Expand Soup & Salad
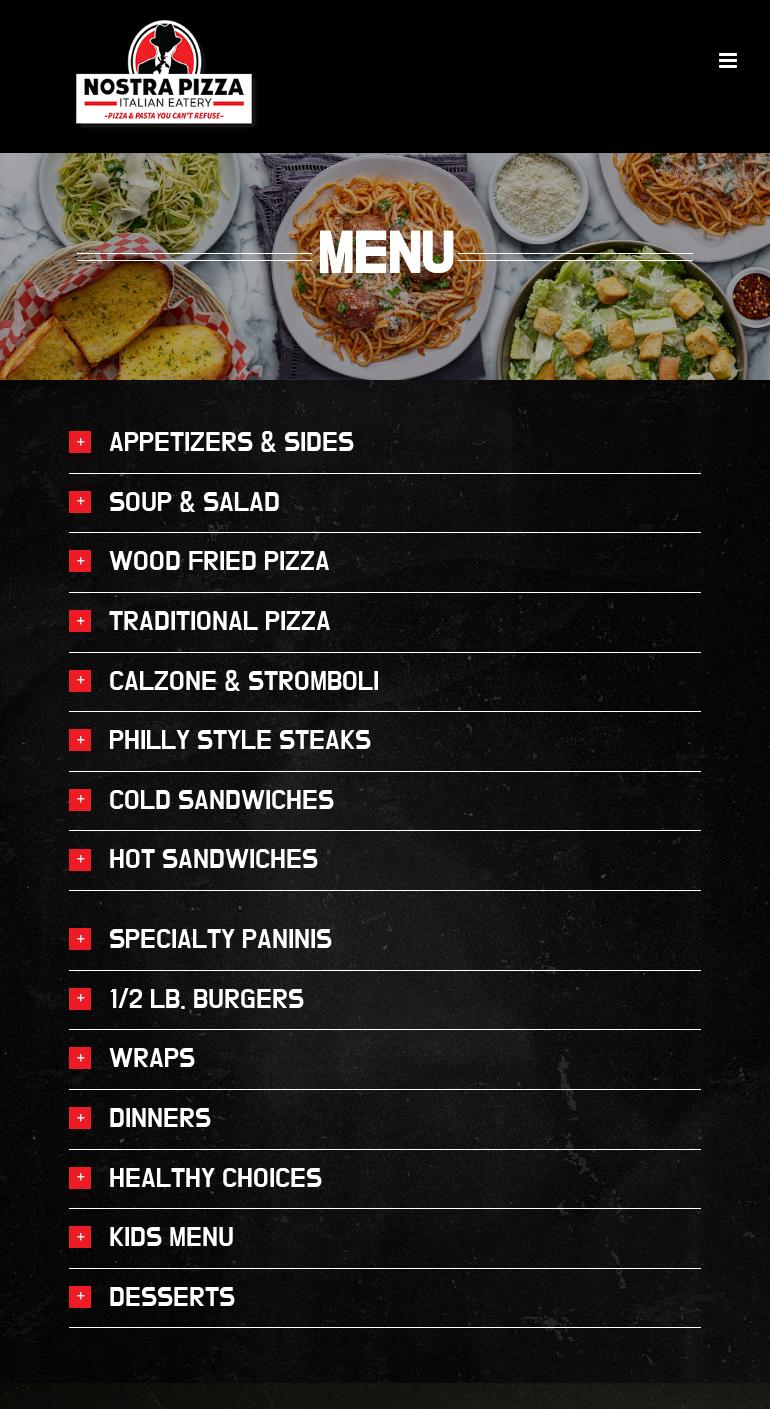Image resolution: width=770 pixels, height=1409 pixels. coord(385,502)
